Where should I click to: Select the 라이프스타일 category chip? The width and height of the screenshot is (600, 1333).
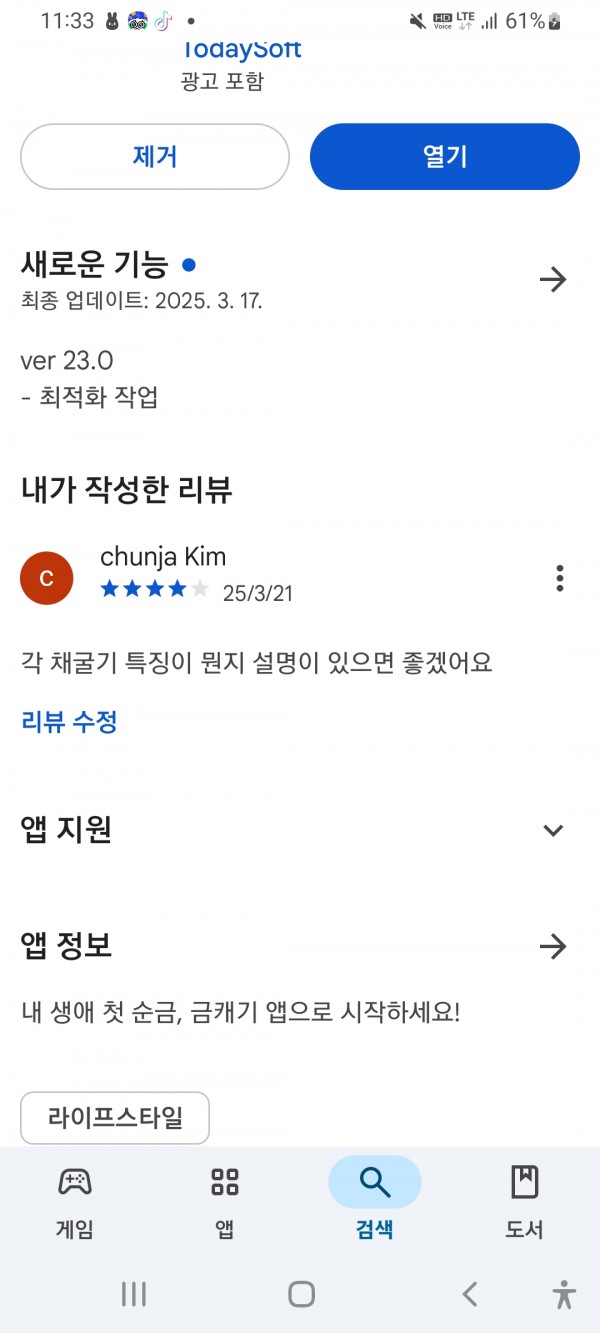point(115,1118)
